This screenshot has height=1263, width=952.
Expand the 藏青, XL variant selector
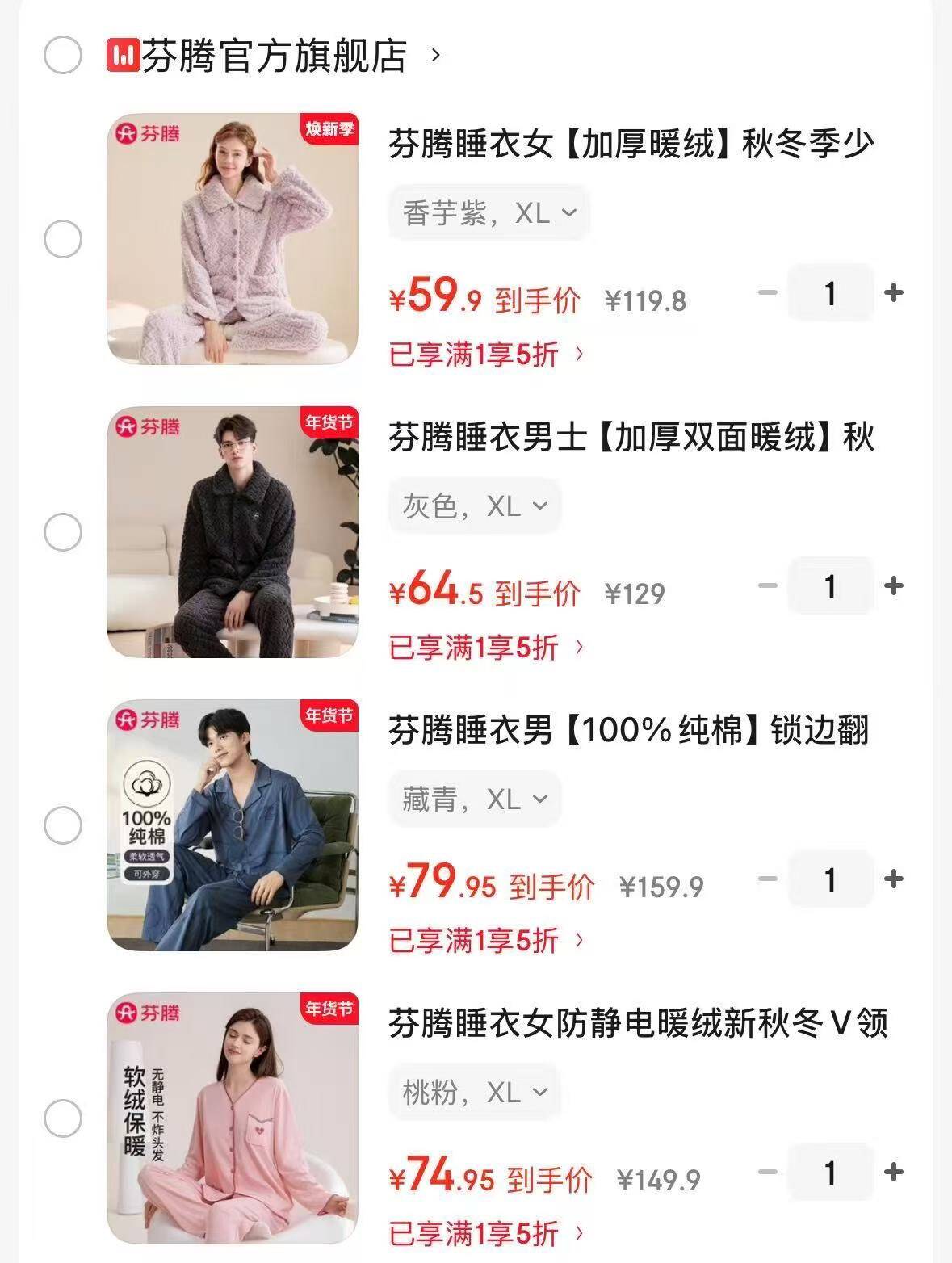(475, 799)
